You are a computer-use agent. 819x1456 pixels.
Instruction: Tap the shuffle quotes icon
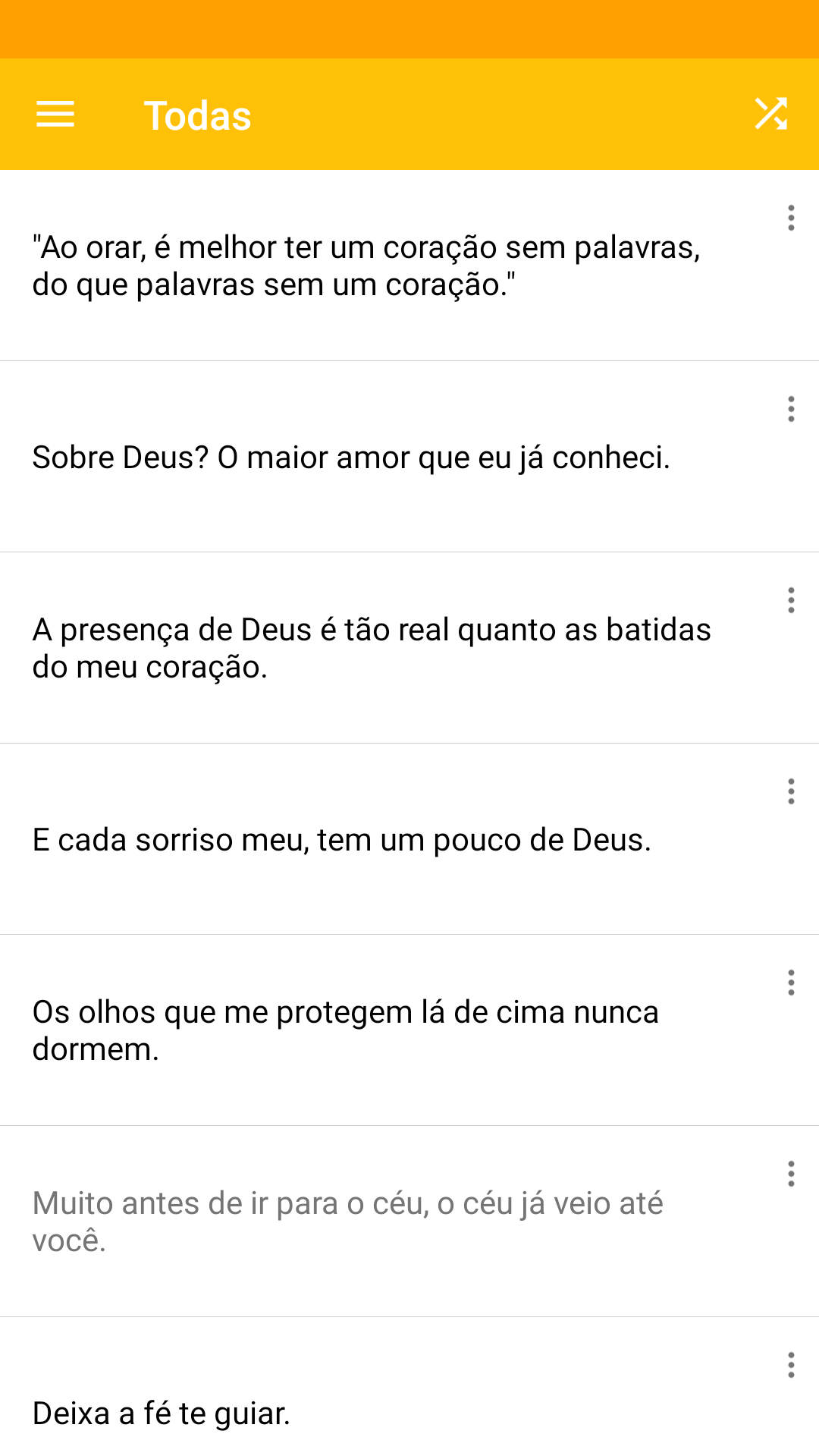click(x=772, y=115)
